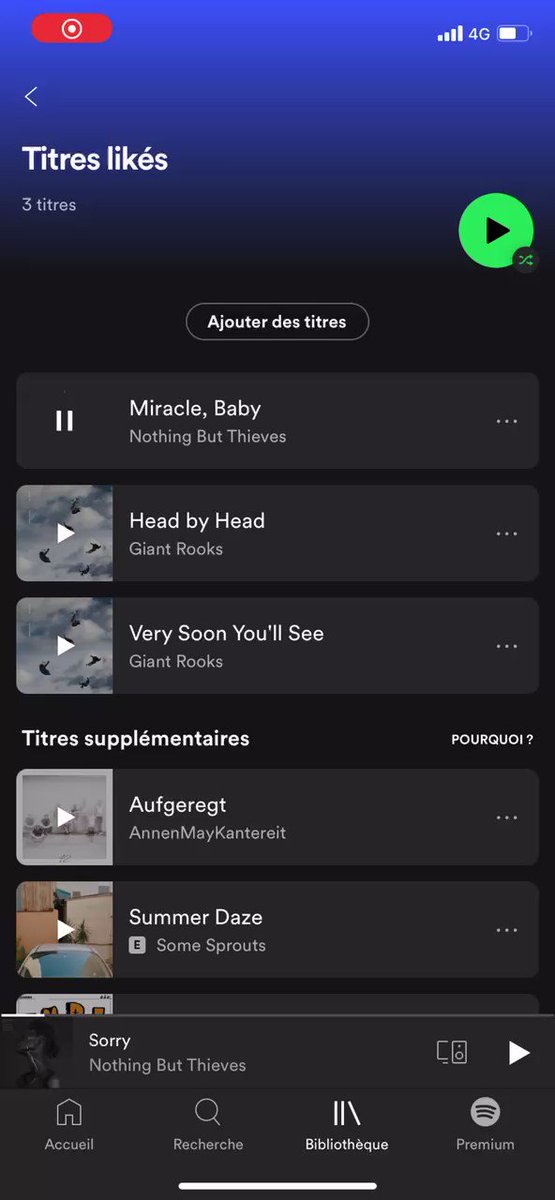Screen dimensions: 555x1200
Task: Play Aufgeregt by AnnenMayKantereit
Action: [x=64, y=817]
